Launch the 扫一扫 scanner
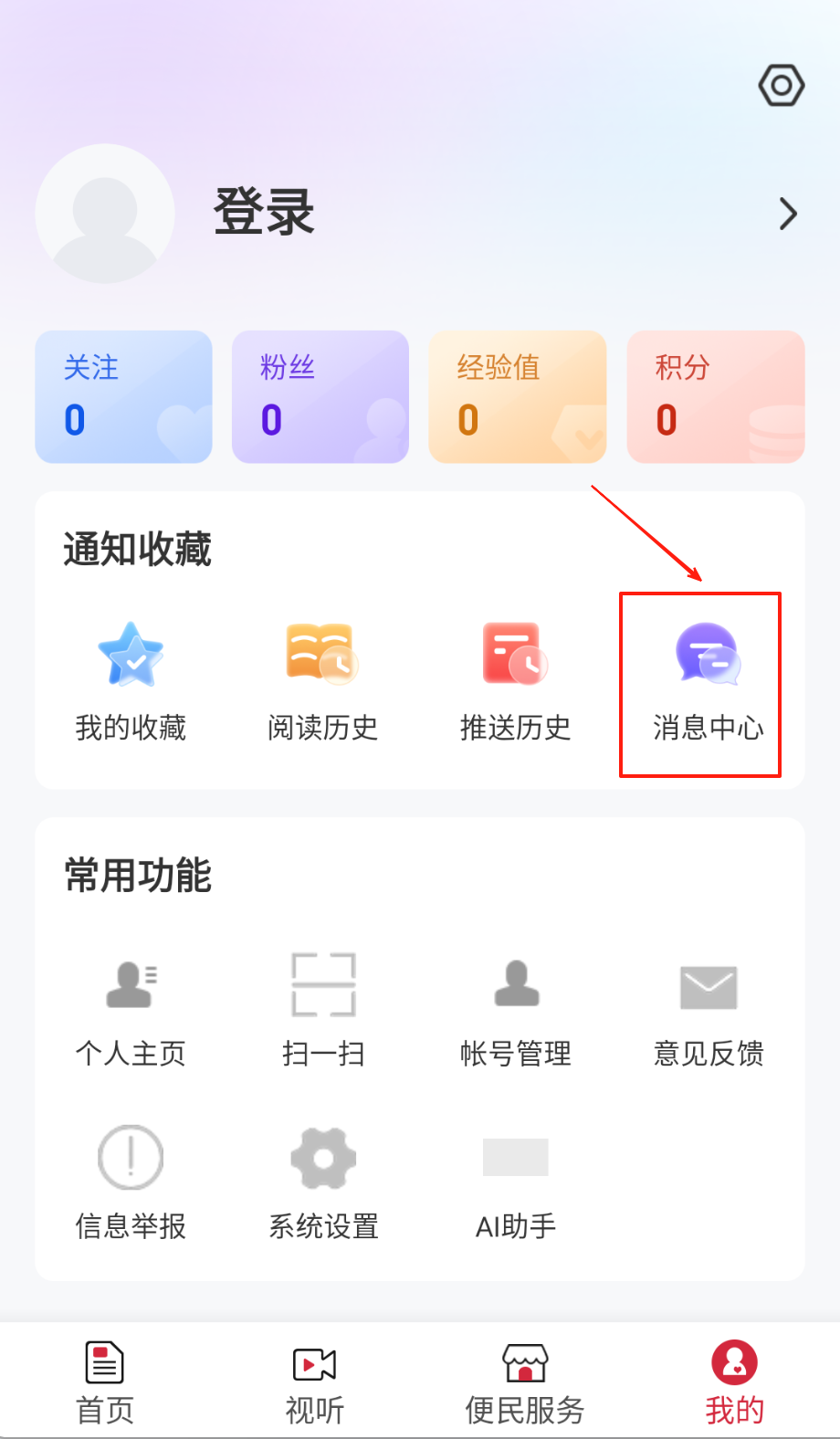 pos(323,1009)
